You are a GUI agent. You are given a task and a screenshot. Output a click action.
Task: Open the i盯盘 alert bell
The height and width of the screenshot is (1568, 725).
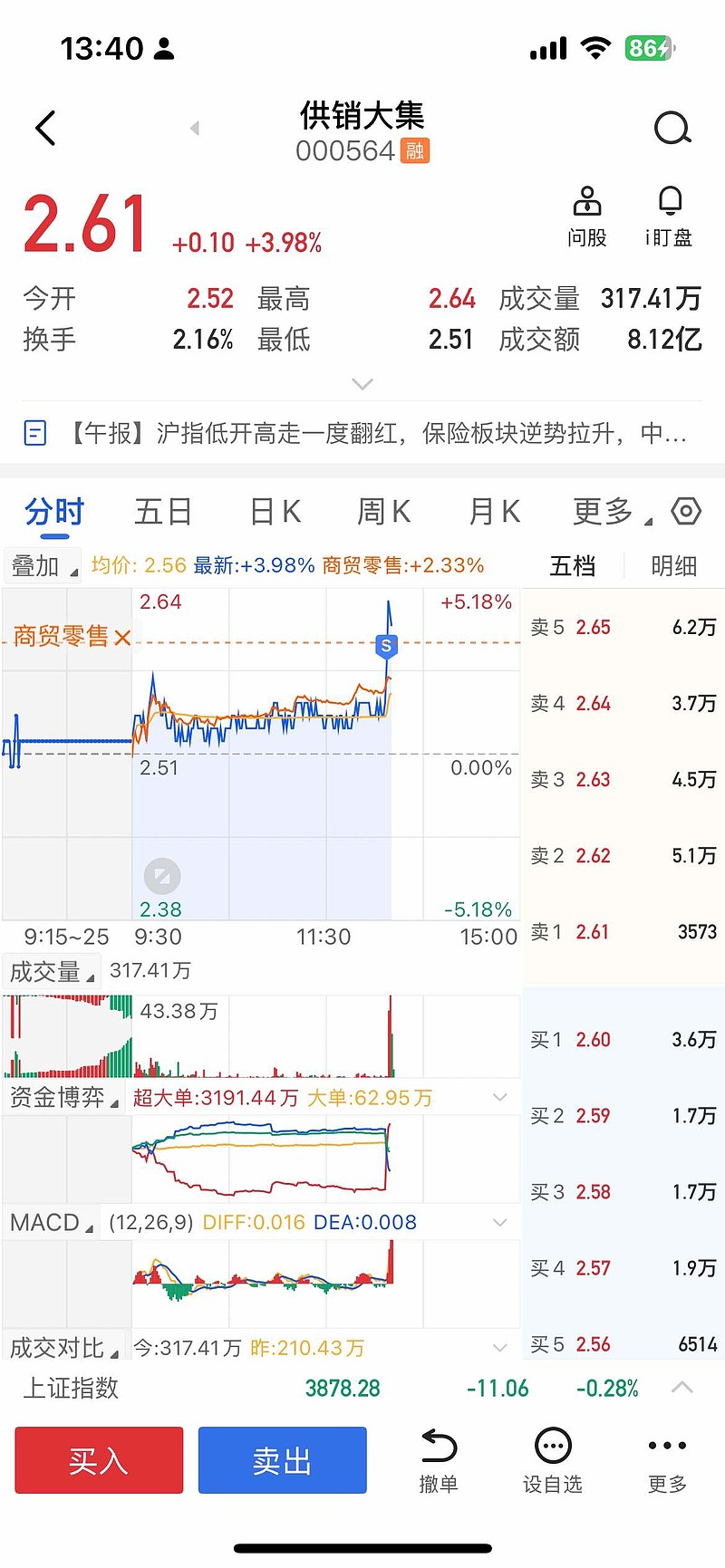pyautogui.click(x=669, y=216)
